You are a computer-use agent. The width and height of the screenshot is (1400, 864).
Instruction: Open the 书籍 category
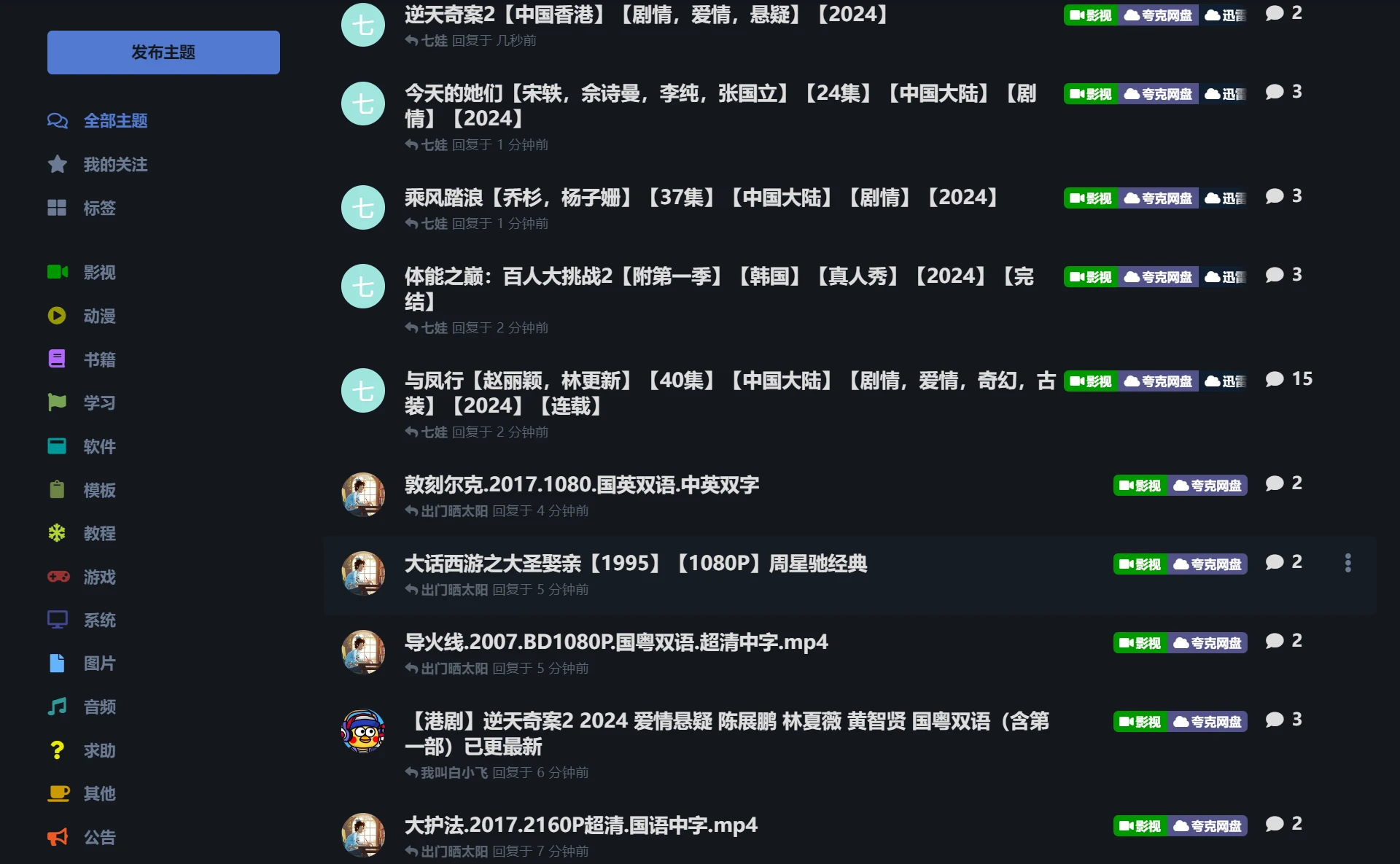pos(99,359)
